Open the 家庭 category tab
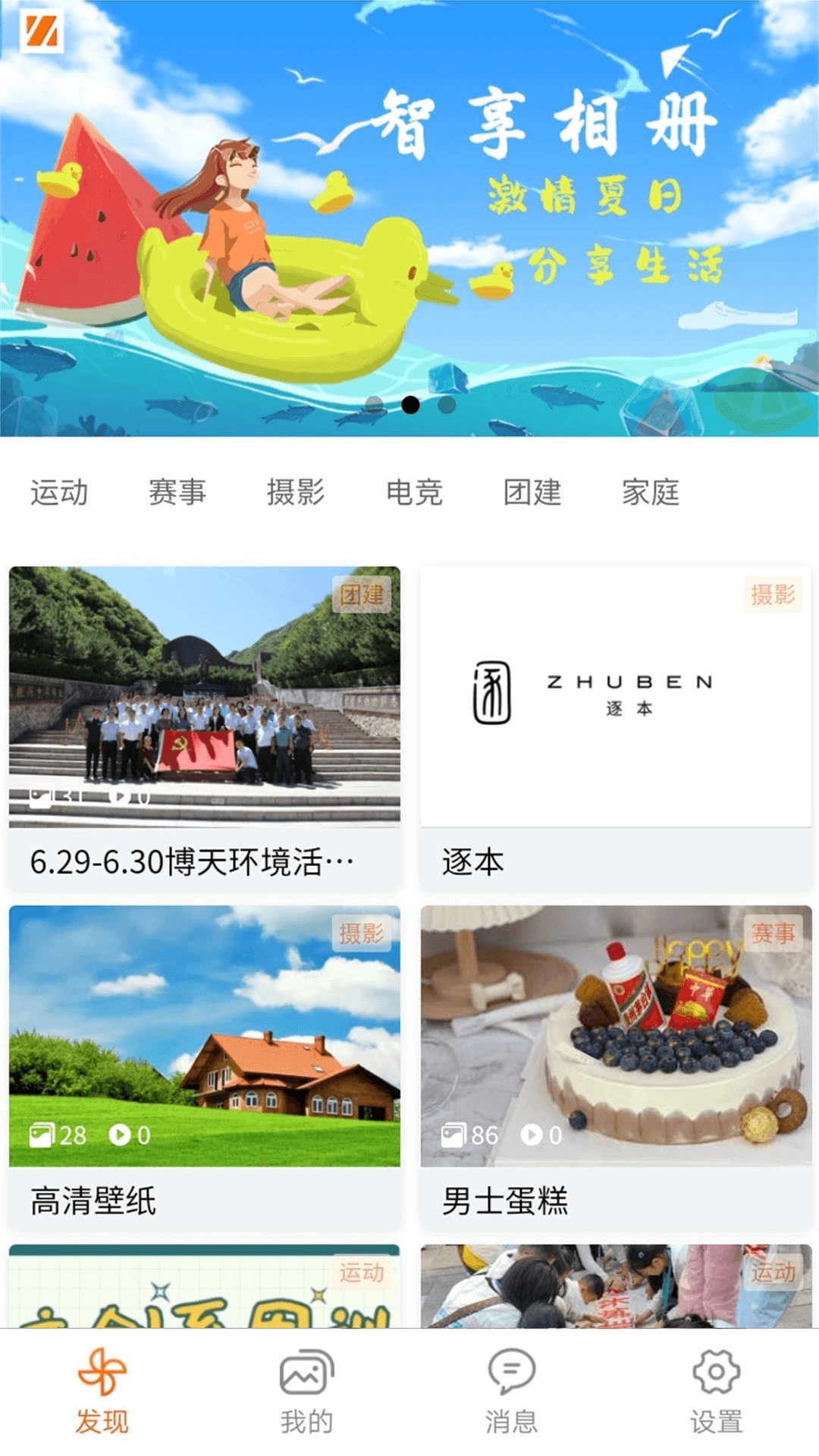Screen dimensions: 819x1456 (x=651, y=494)
